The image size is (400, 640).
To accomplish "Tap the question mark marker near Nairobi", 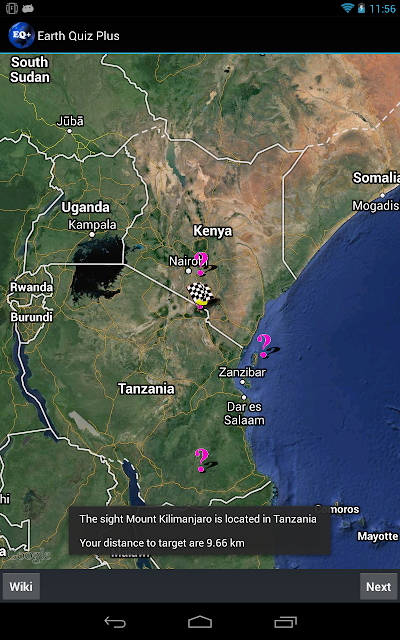I will tap(201, 264).
